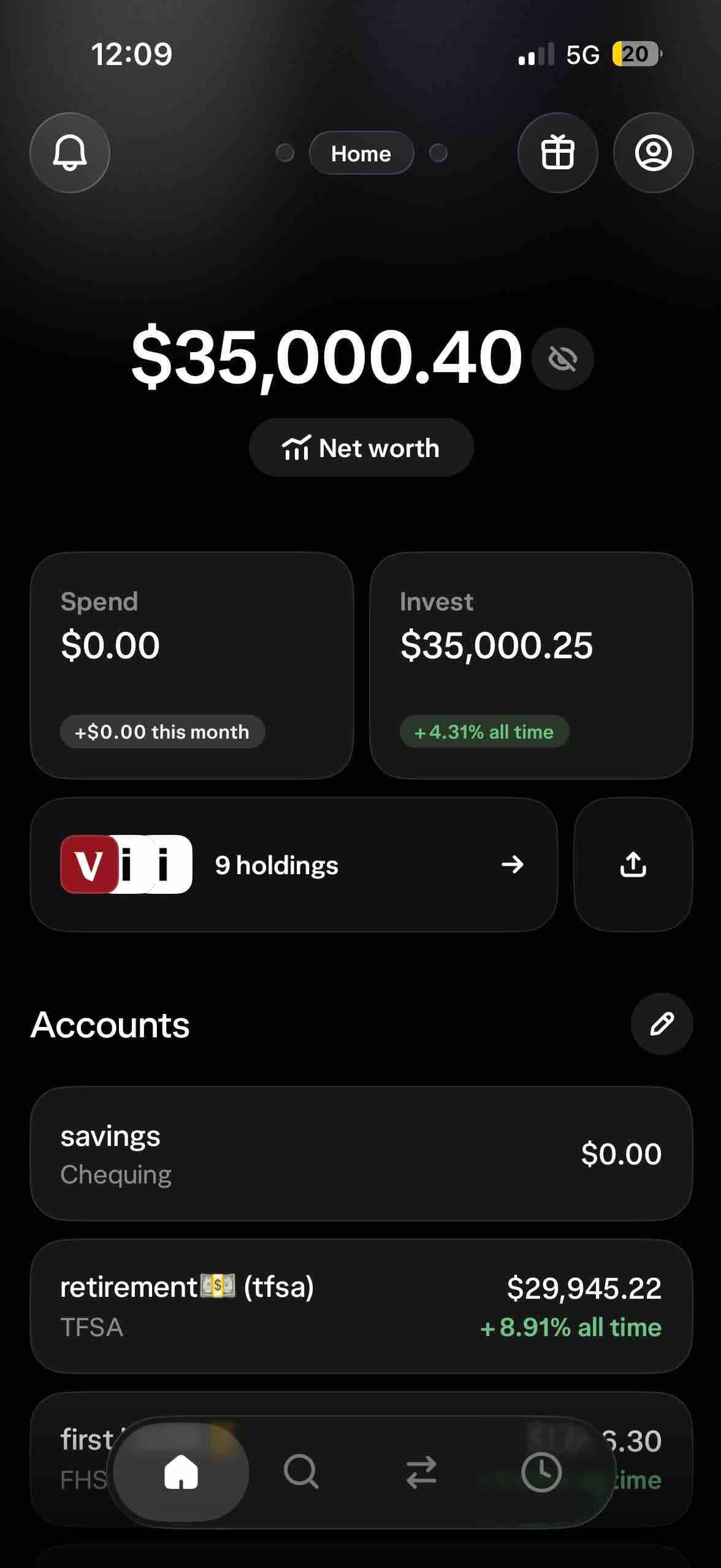Open the Spend card
The image size is (721, 1568).
pyautogui.click(x=192, y=666)
